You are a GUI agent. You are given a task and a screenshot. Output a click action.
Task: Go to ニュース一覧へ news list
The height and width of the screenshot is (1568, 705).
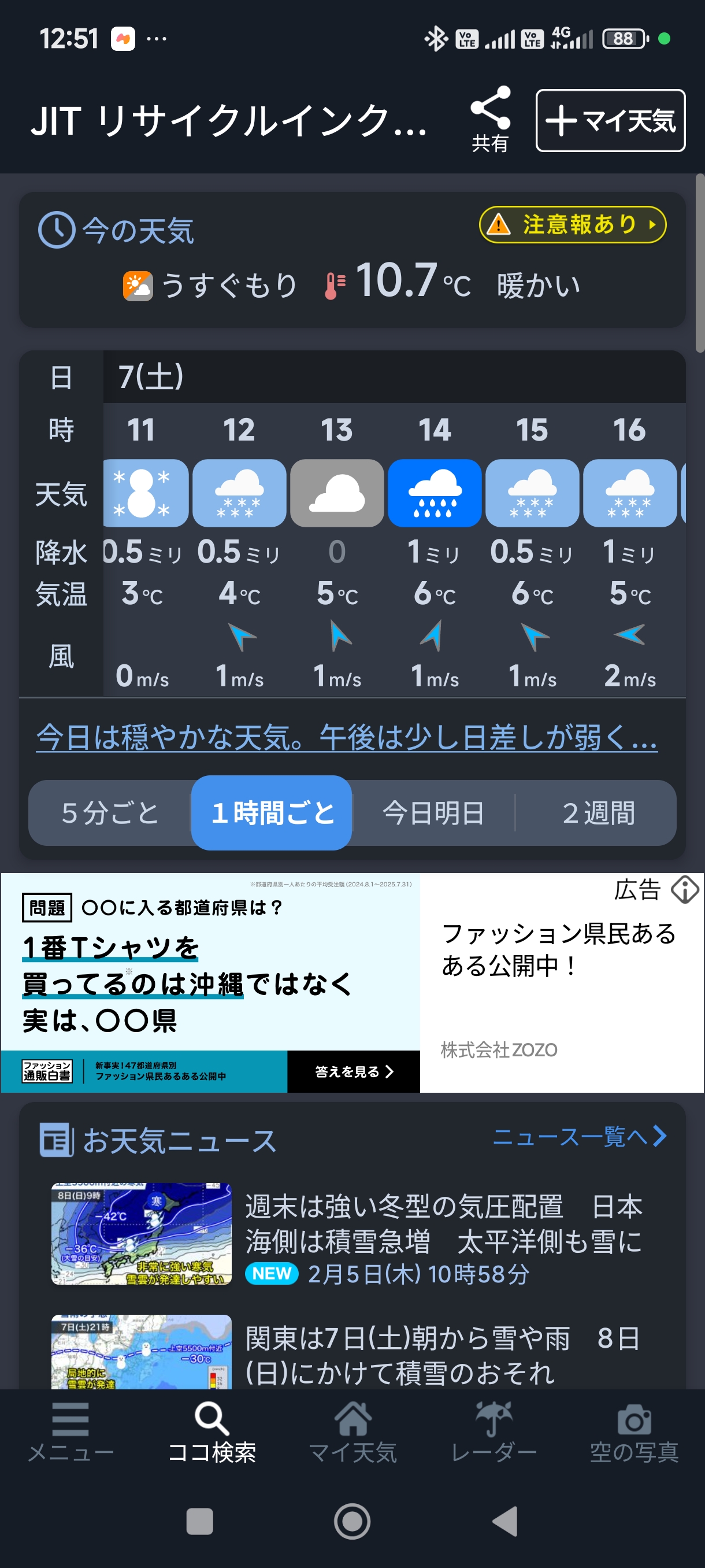[578, 1137]
